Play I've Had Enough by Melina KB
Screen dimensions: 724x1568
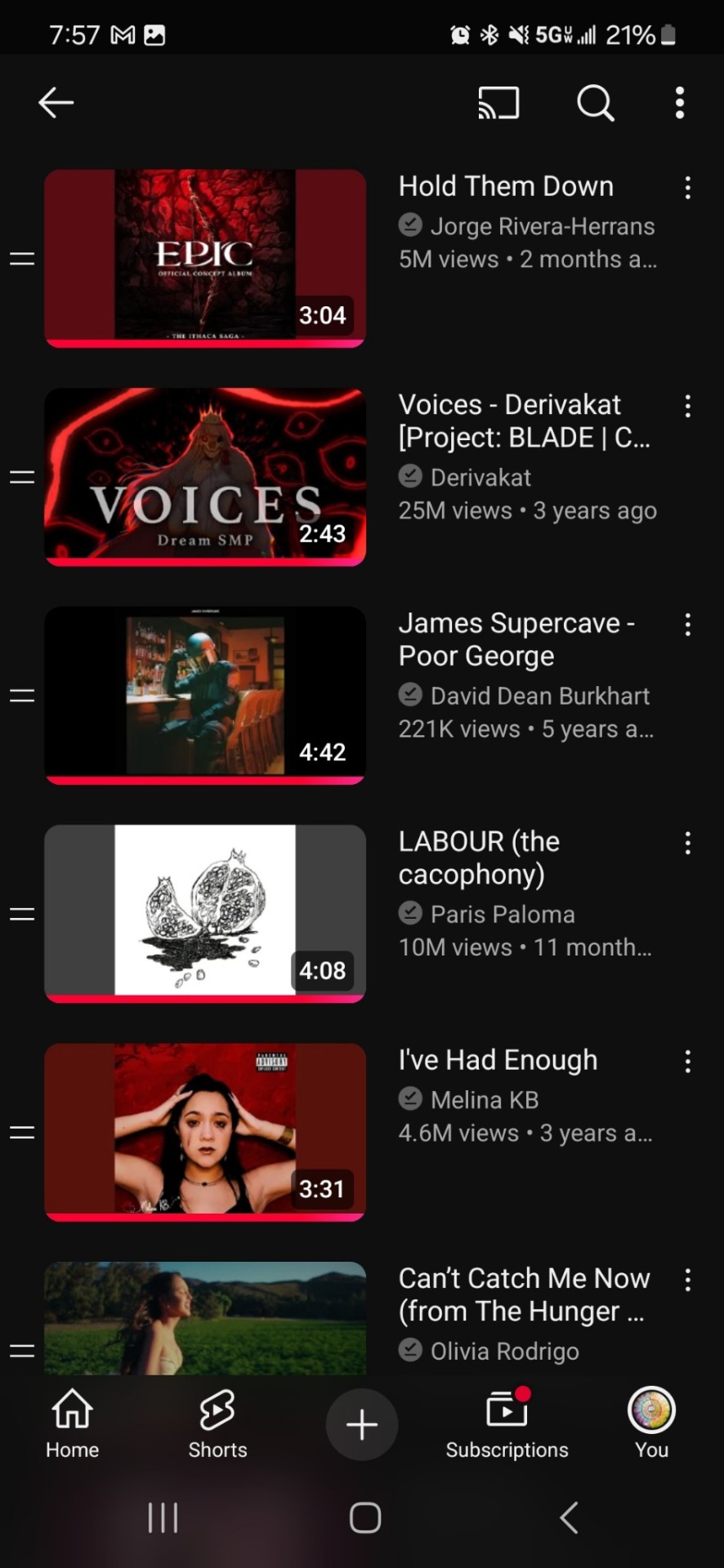tap(205, 1131)
